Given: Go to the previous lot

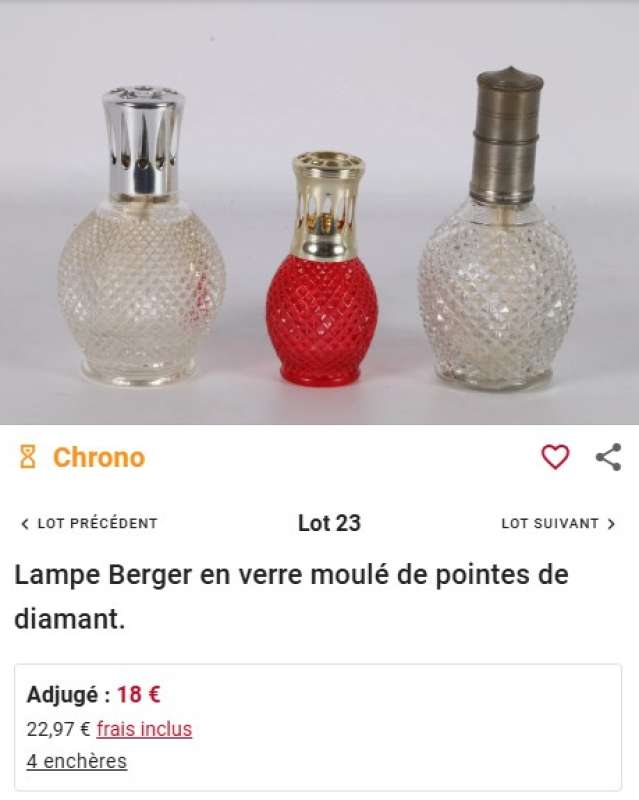Looking at the screenshot, I should pos(89,523).
